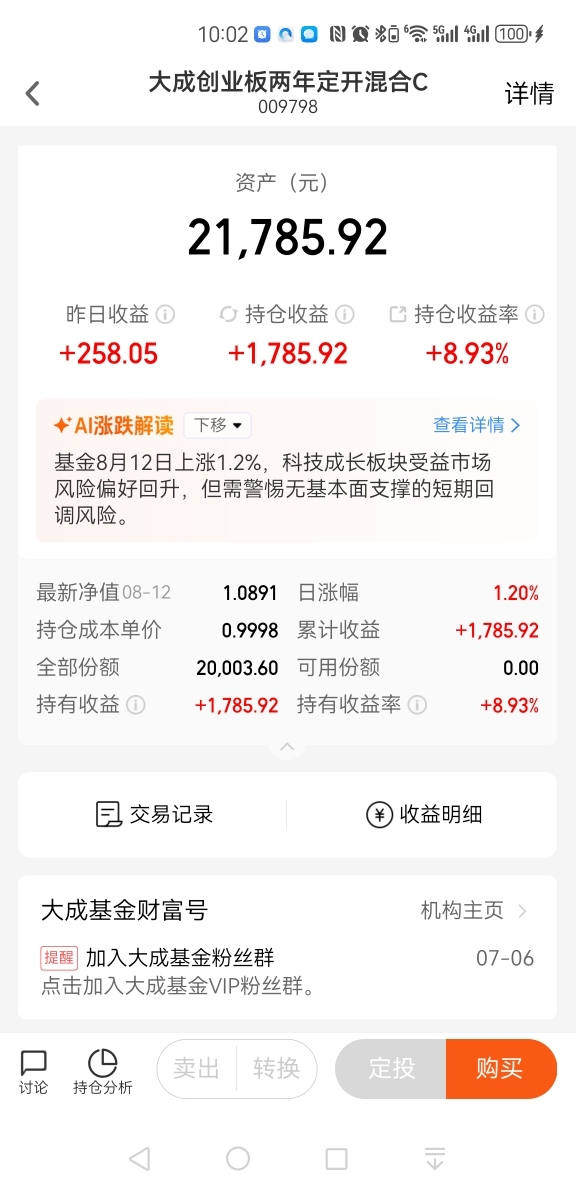
Task: Collapse the holdings details panel
Action: (x=287, y=748)
